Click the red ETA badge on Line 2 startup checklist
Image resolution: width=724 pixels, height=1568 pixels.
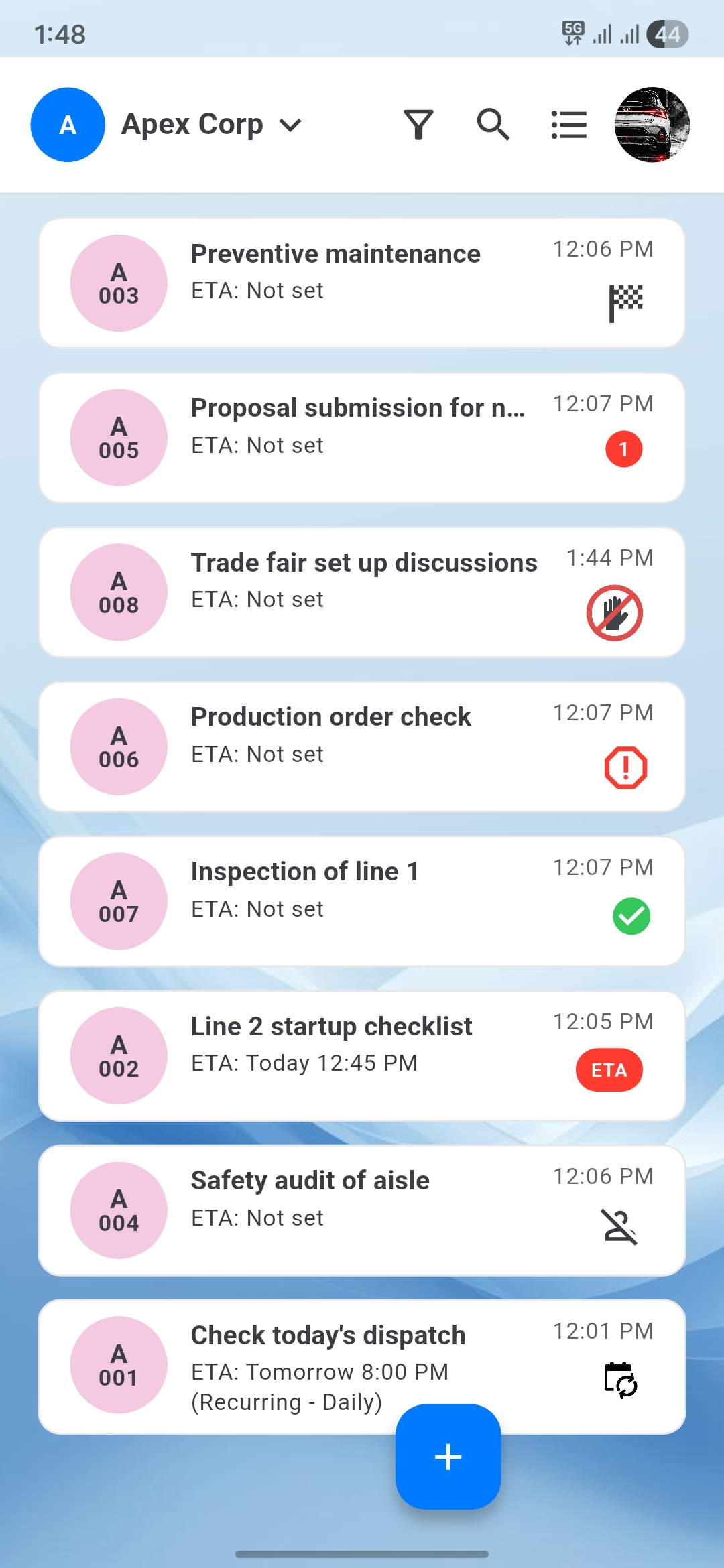[609, 1069]
